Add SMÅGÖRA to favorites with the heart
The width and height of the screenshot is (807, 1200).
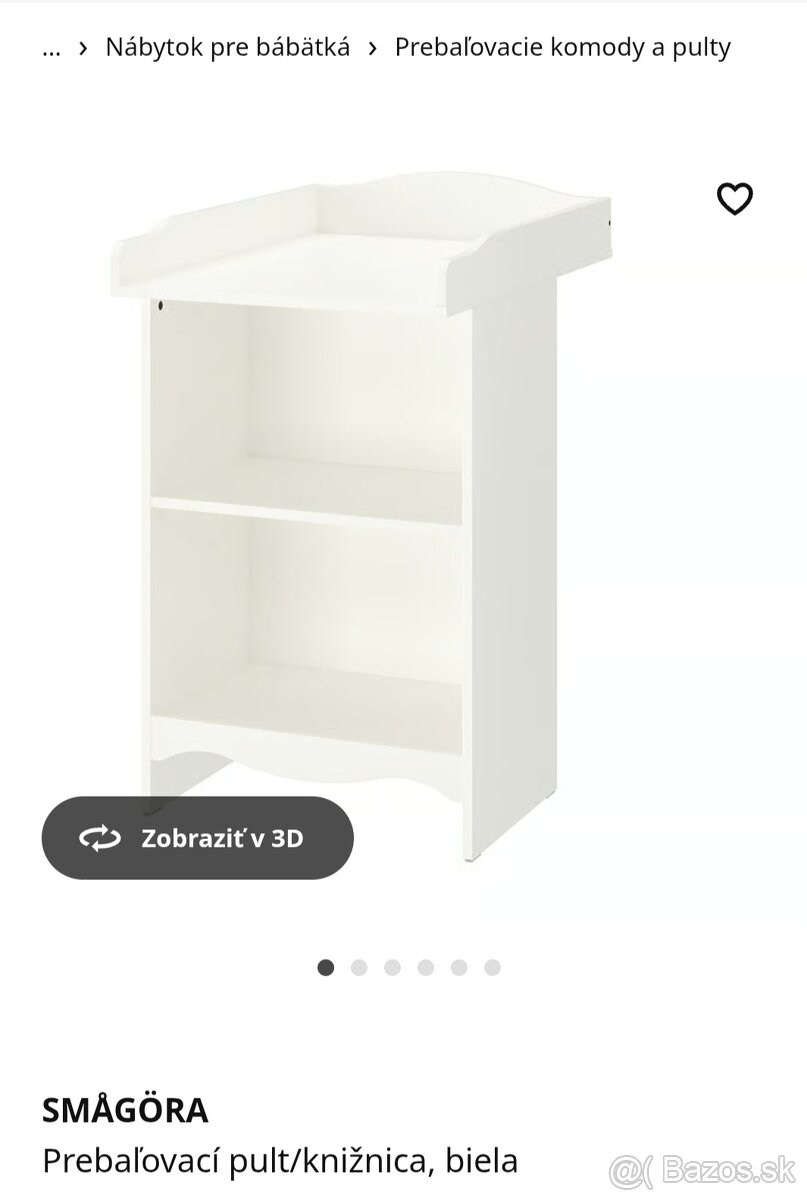[x=735, y=199]
